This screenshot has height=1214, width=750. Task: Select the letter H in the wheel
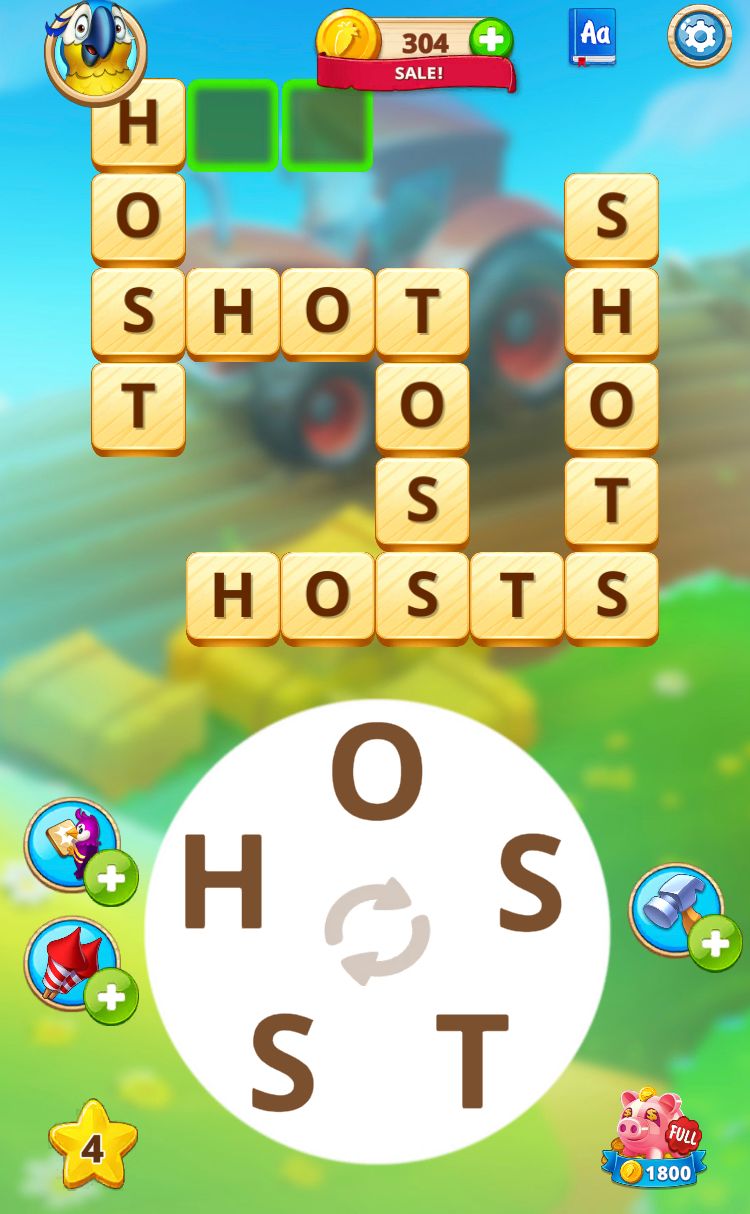coord(223,882)
